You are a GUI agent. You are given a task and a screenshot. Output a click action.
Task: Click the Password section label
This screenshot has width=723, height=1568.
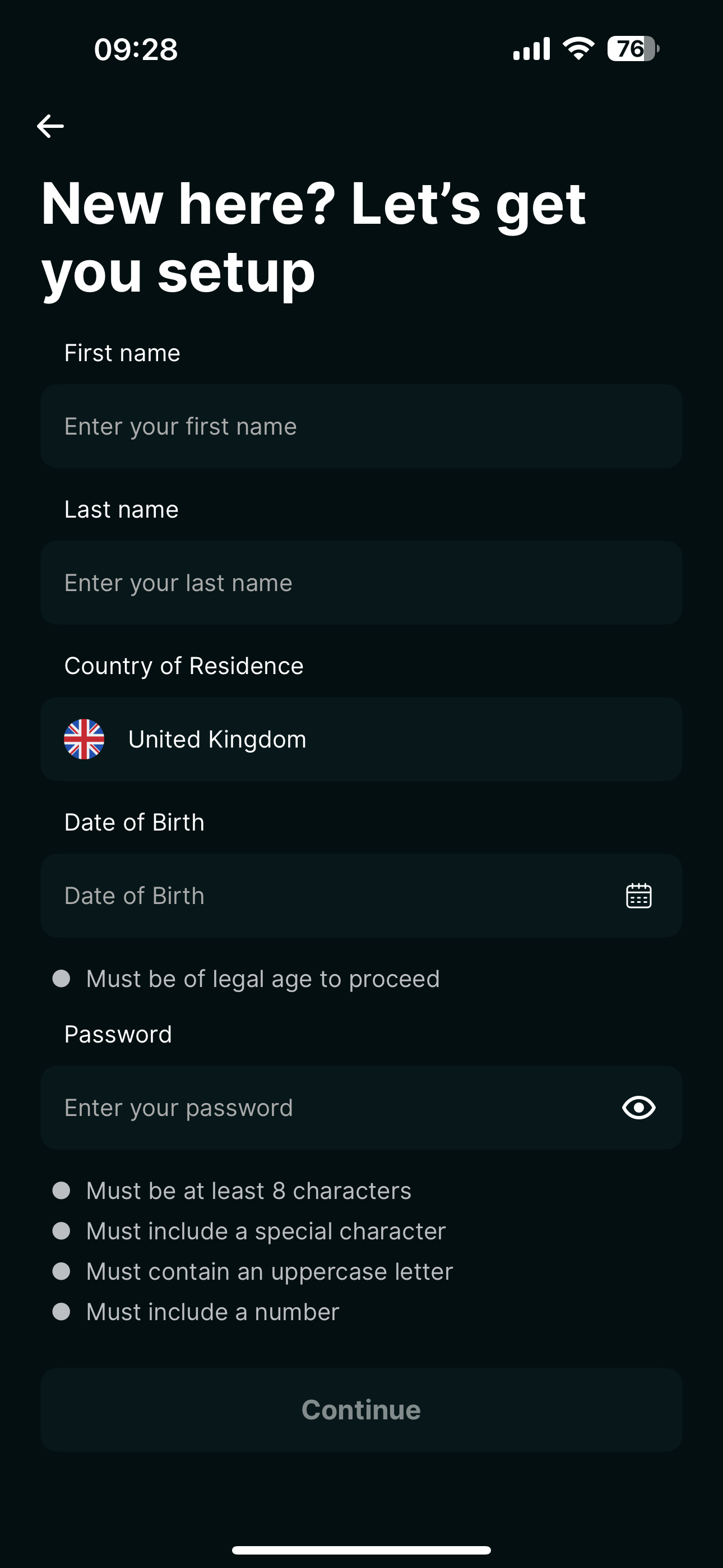(x=119, y=1034)
